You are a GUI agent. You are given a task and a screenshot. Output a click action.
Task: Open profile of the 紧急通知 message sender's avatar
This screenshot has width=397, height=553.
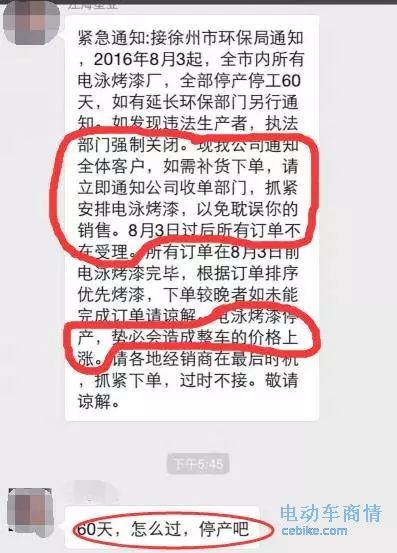pos(31,23)
